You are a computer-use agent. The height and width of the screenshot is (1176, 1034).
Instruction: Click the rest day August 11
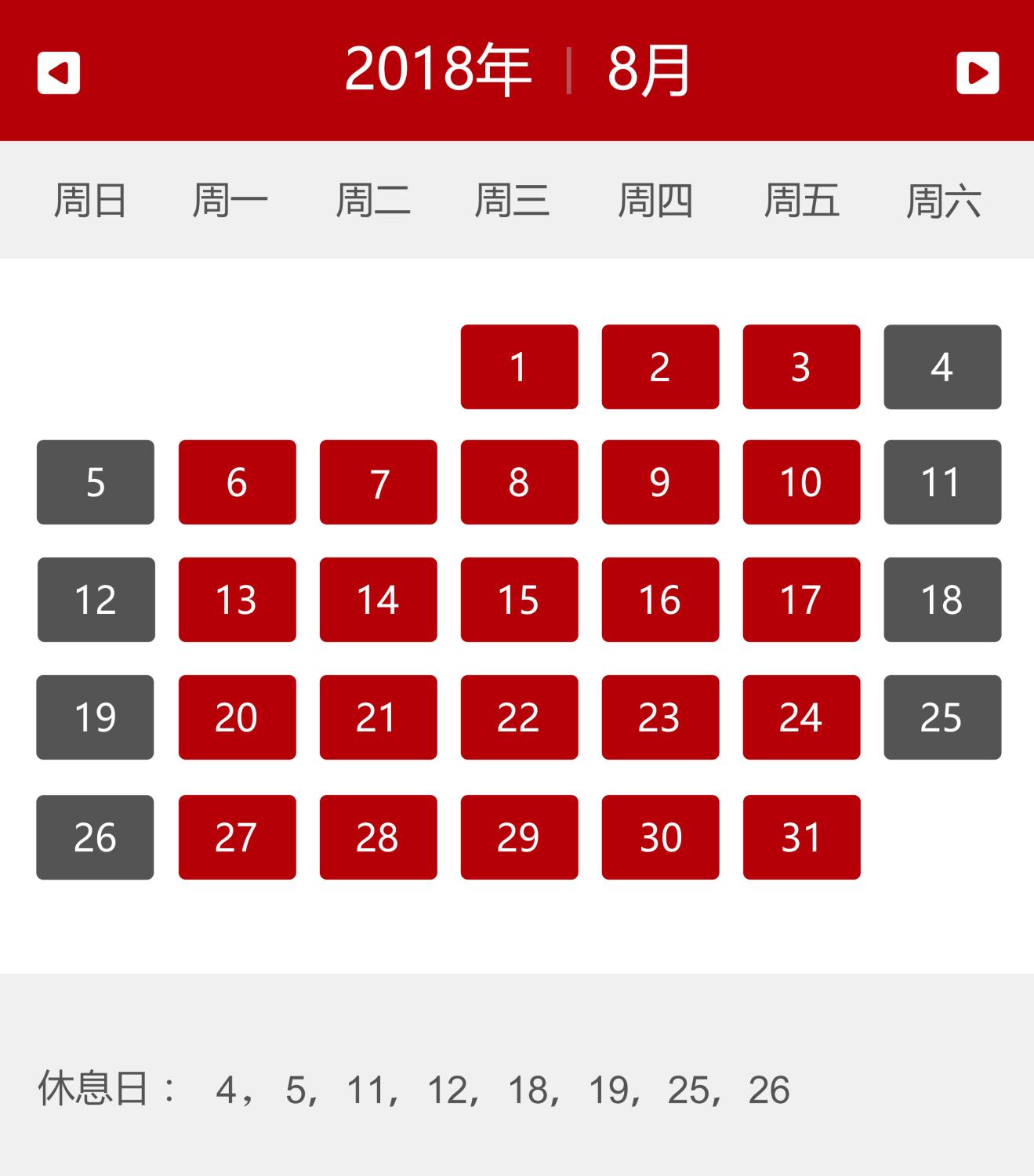point(942,483)
